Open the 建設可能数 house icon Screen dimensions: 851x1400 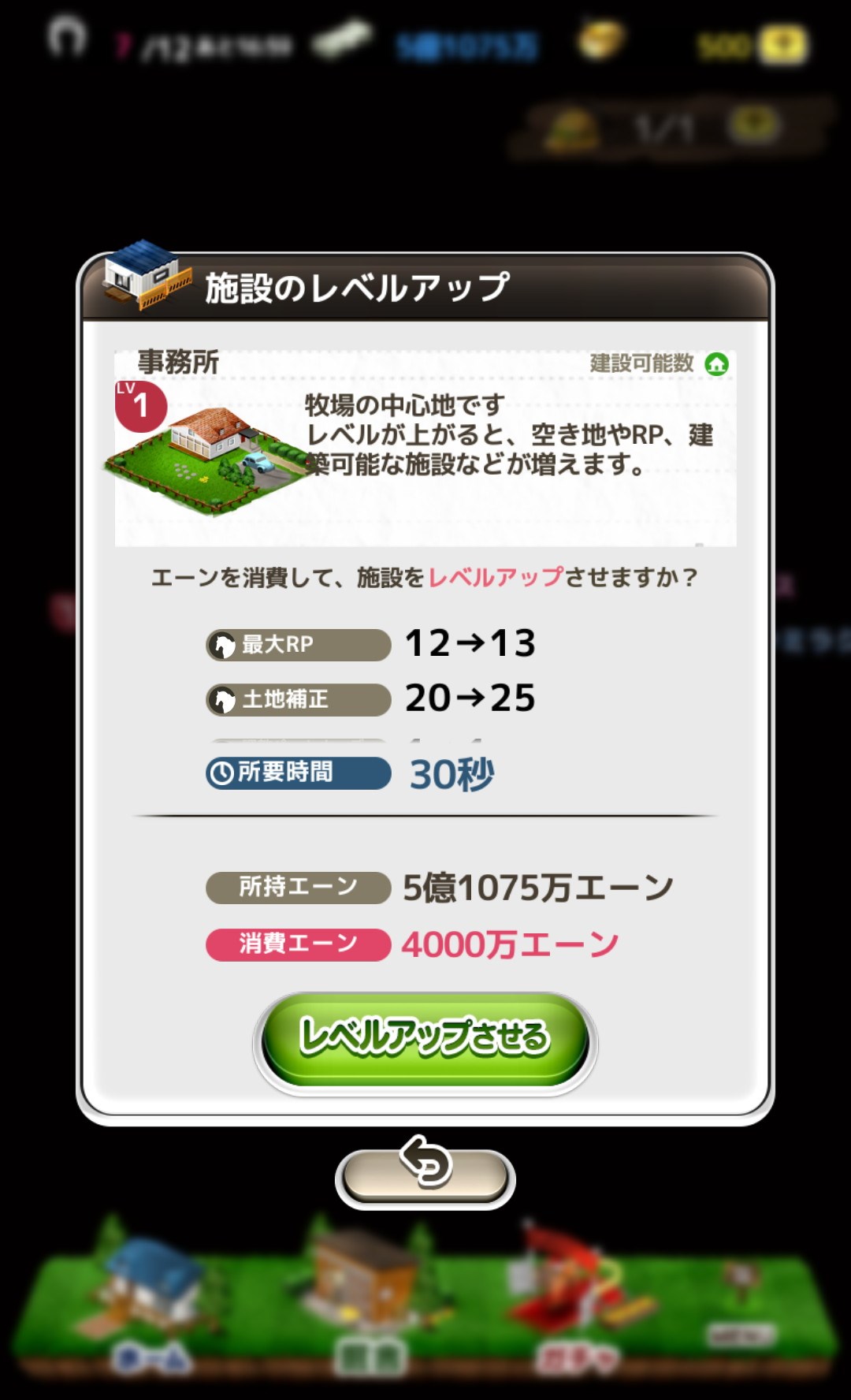[716, 364]
